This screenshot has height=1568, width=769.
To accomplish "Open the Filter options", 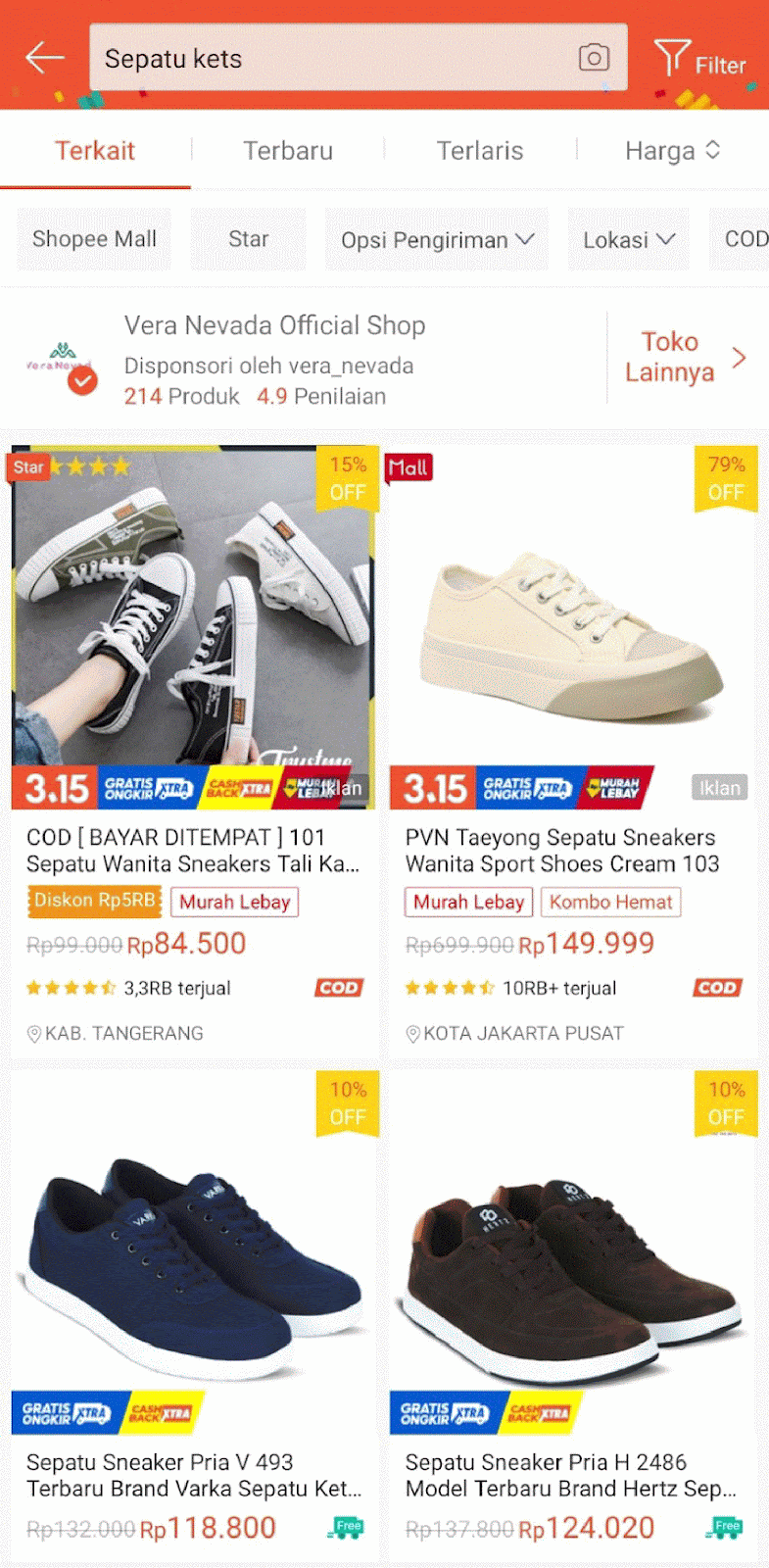I will (699, 61).
